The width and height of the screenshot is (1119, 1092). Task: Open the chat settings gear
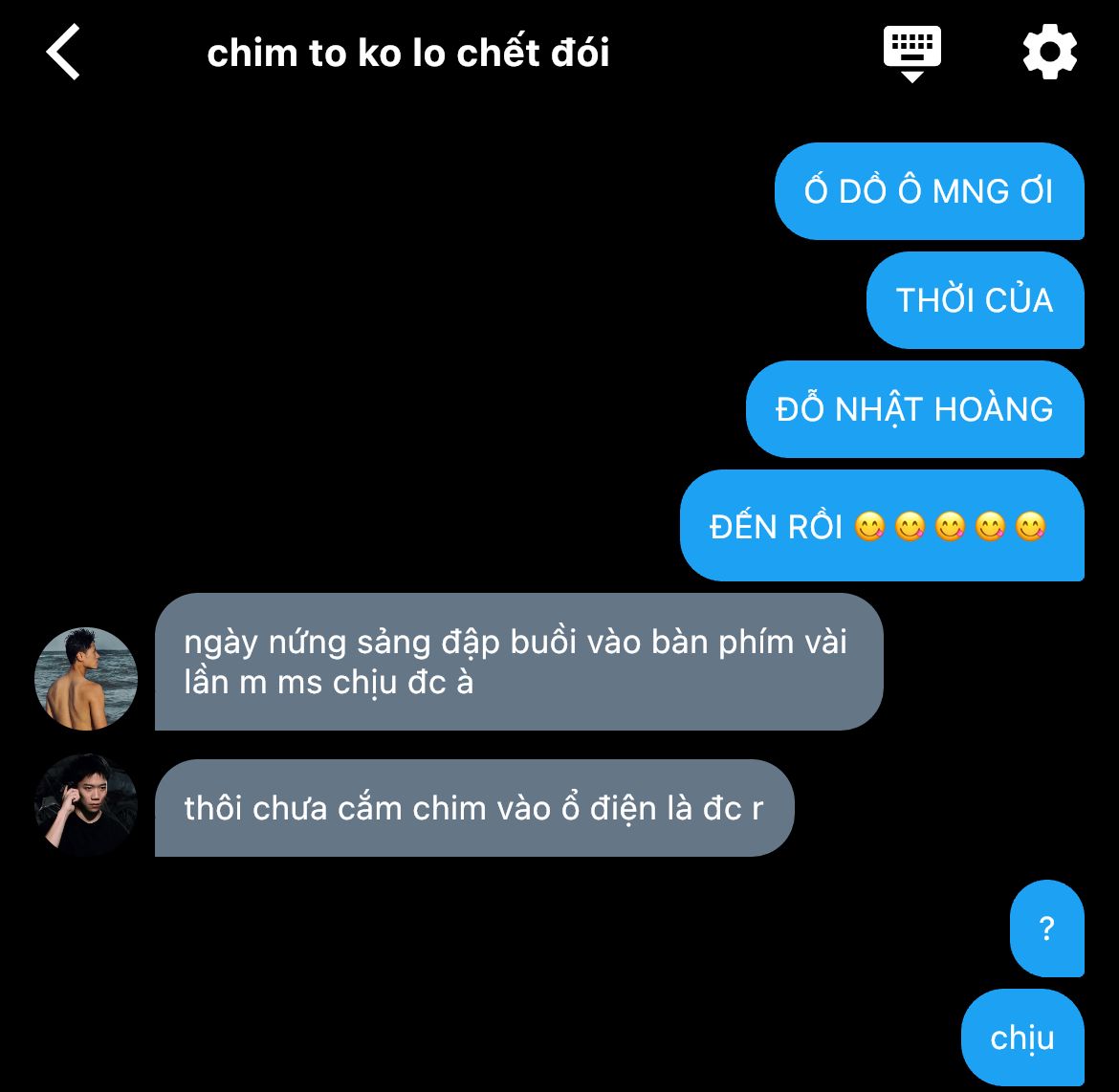pos(1049,53)
